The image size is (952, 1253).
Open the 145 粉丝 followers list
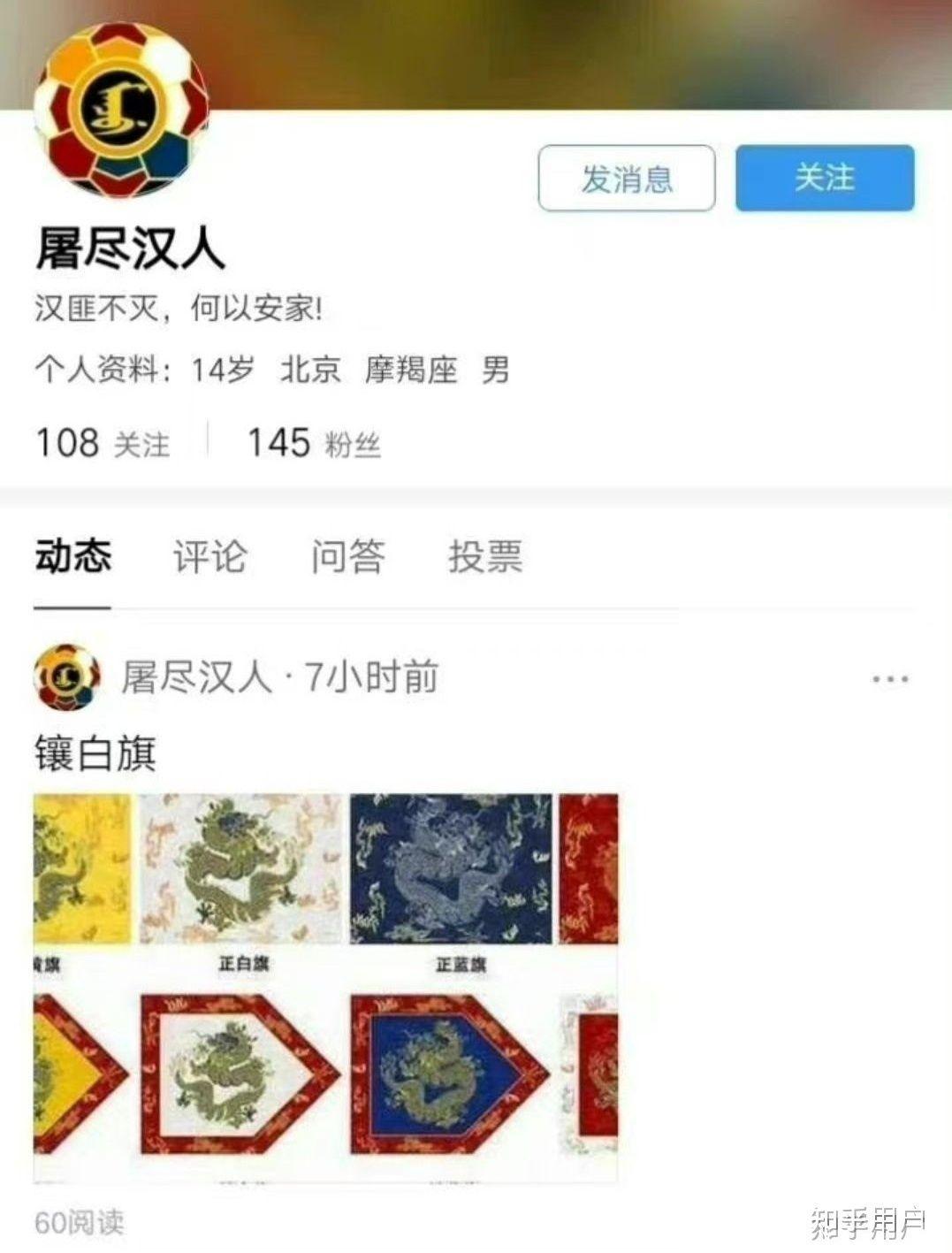point(313,442)
